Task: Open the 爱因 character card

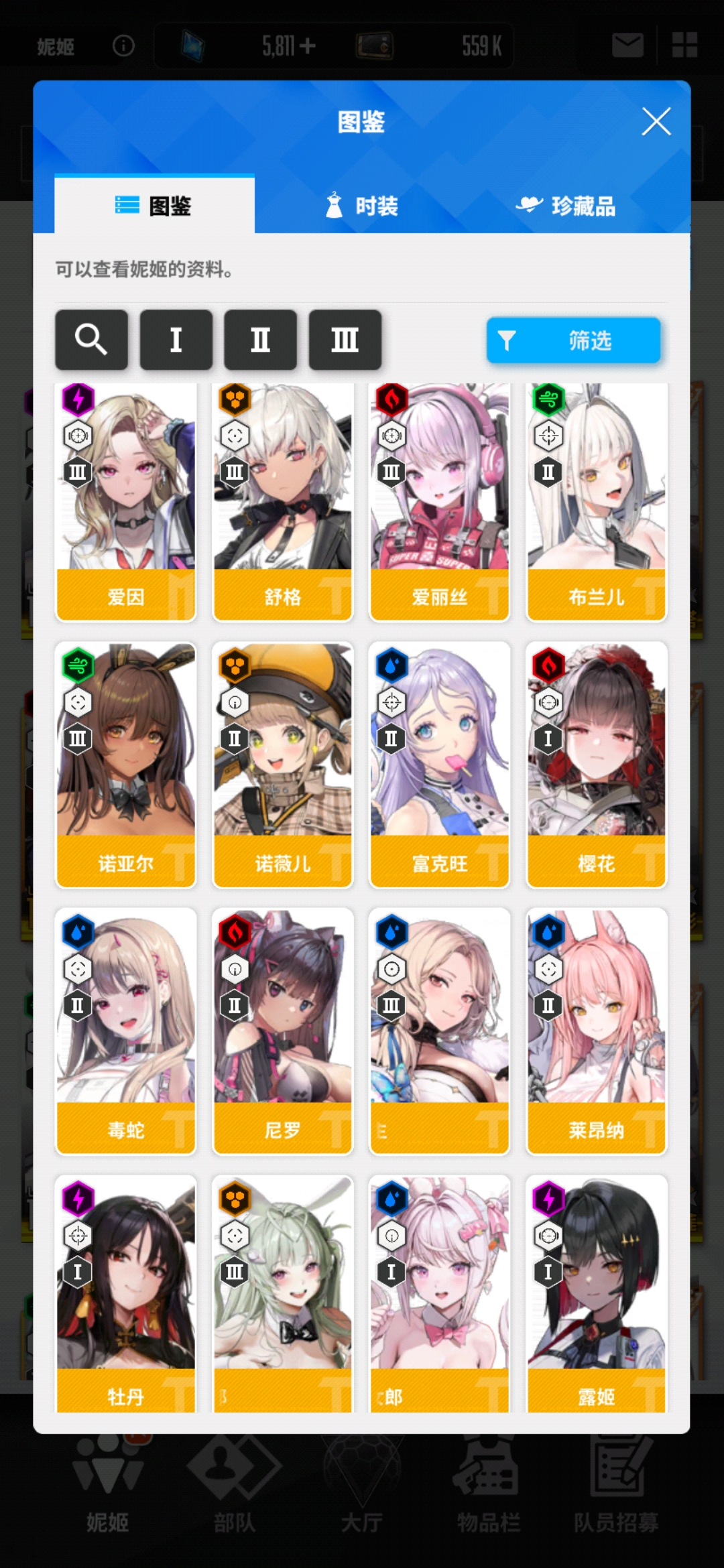Action: click(126, 503)
